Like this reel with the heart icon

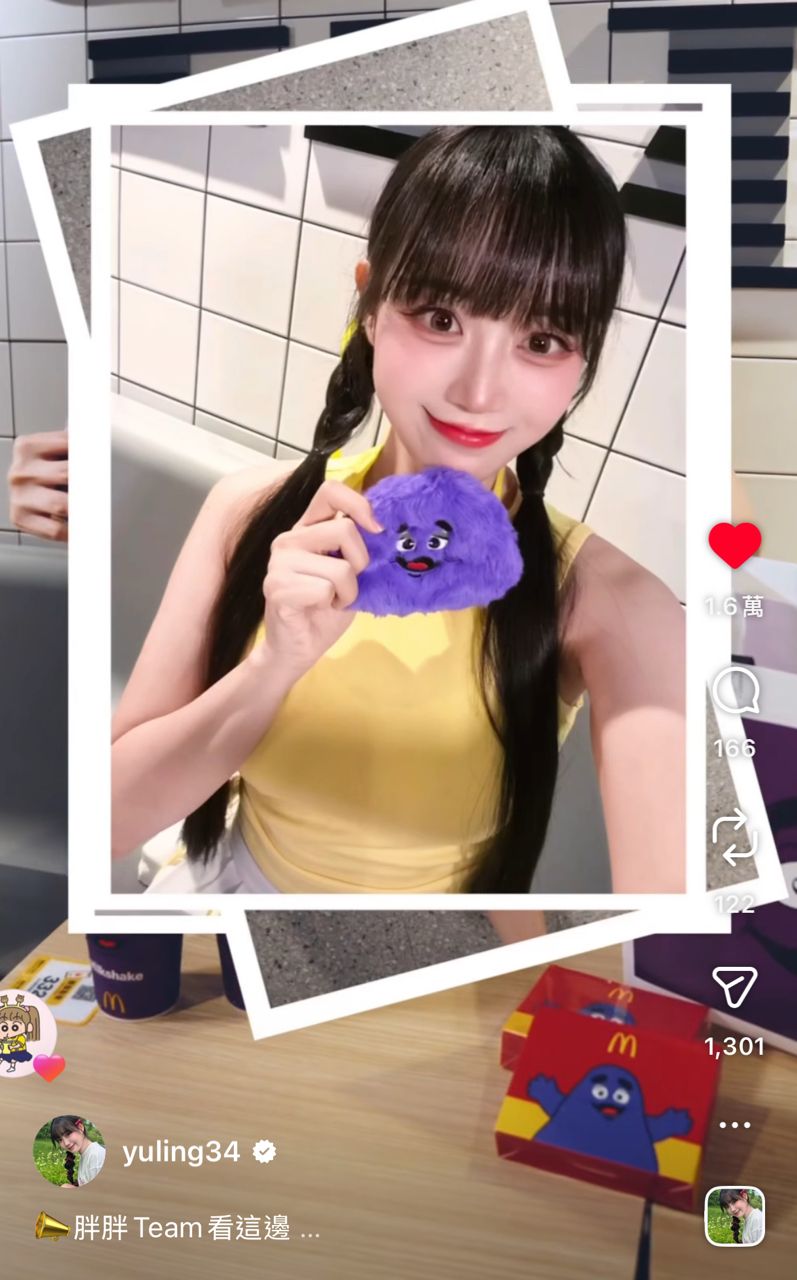pyautogui.click(x=734, y=545)
